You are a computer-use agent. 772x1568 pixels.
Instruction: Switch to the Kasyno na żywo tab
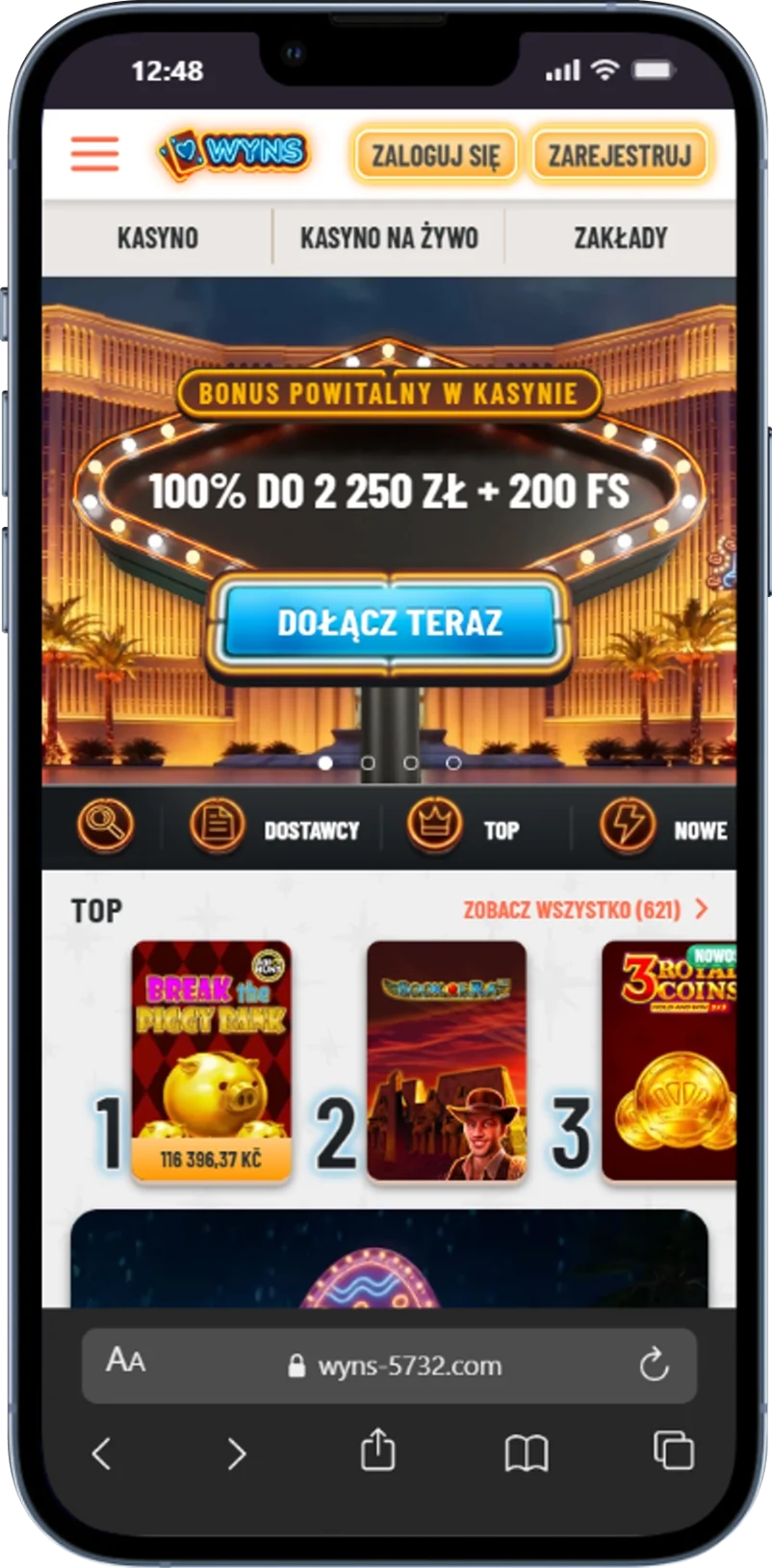389,238
